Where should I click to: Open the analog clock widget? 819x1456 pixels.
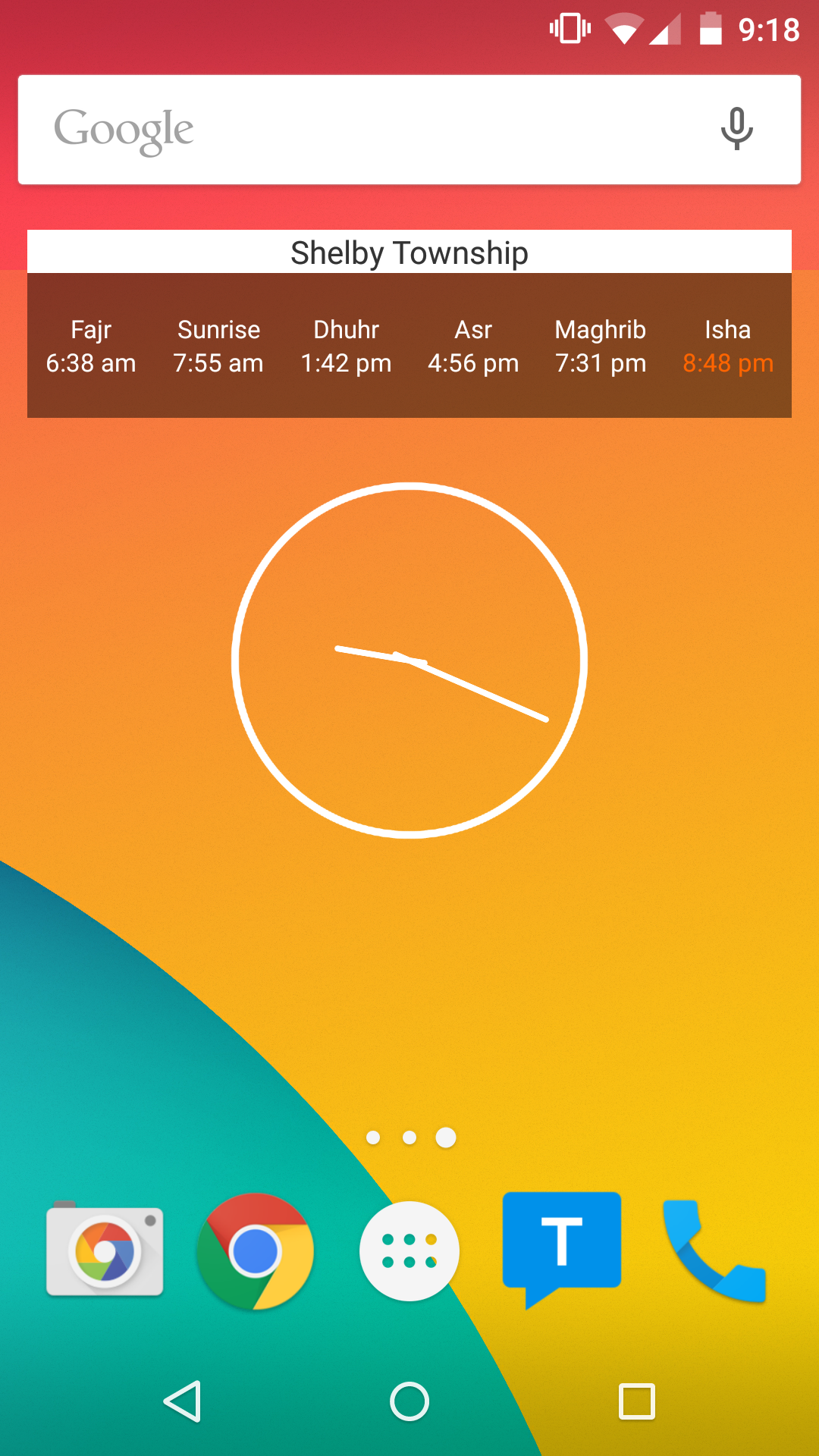[409, 661]
